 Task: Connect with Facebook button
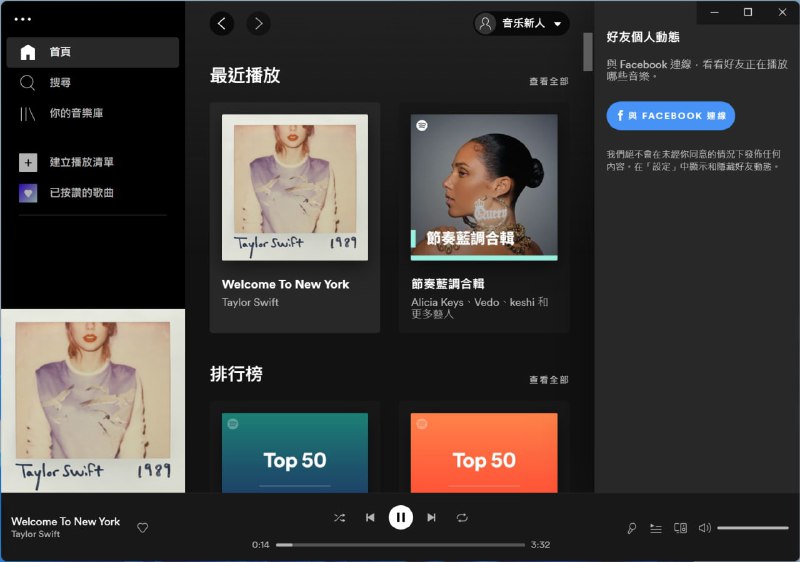(670, 116)
